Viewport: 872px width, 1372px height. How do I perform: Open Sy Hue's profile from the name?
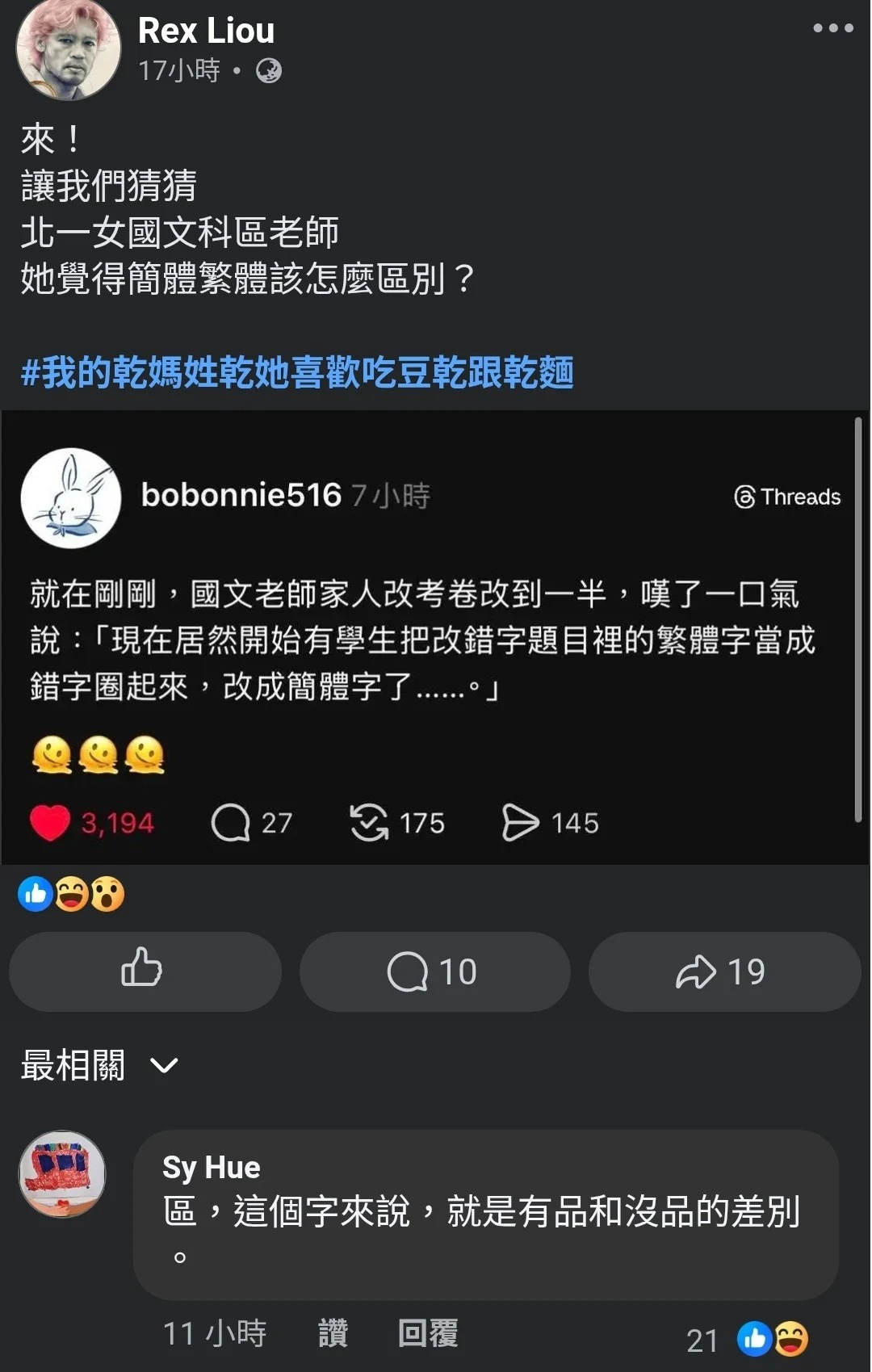tap(211, 1167)
